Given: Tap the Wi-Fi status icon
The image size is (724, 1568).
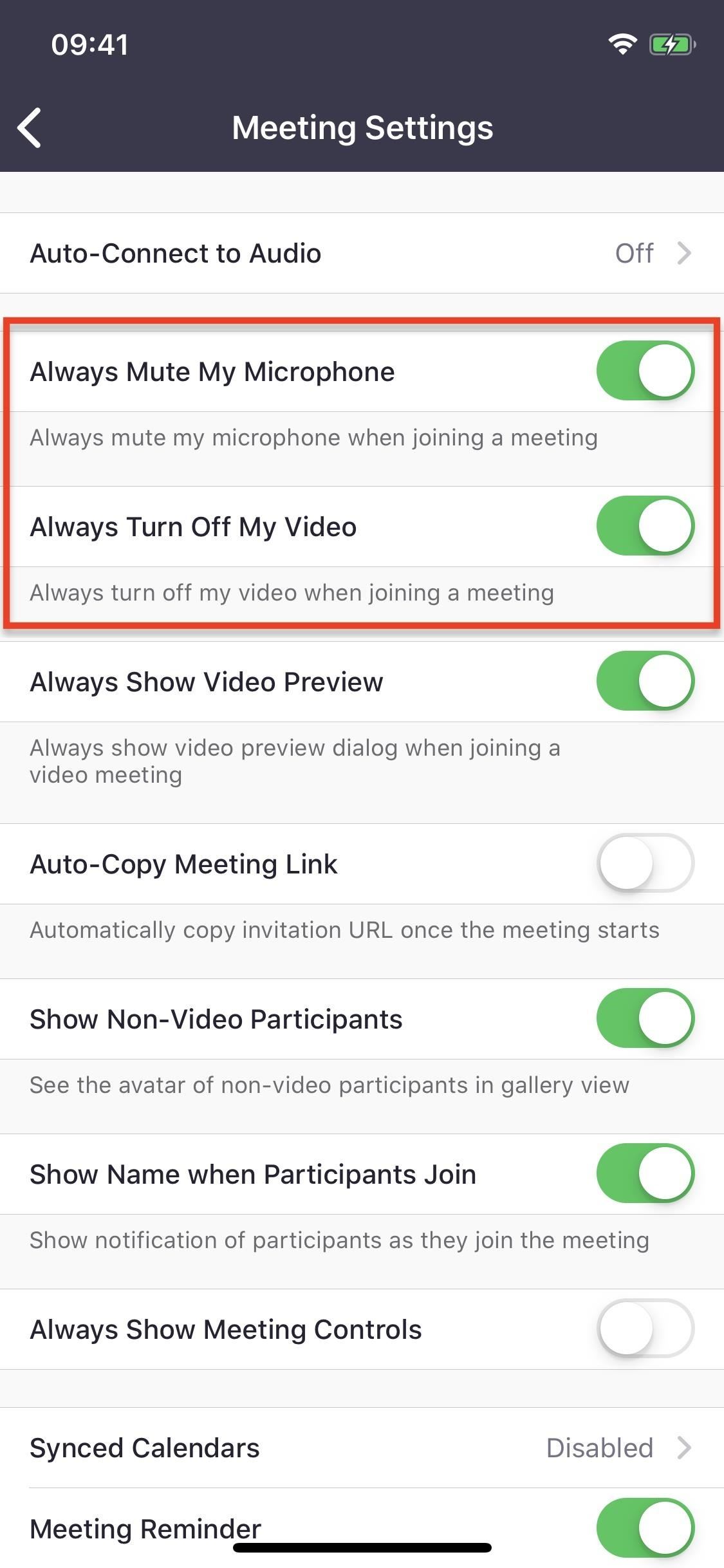Looking at the screenshot, I should click(x=622, y=44).
